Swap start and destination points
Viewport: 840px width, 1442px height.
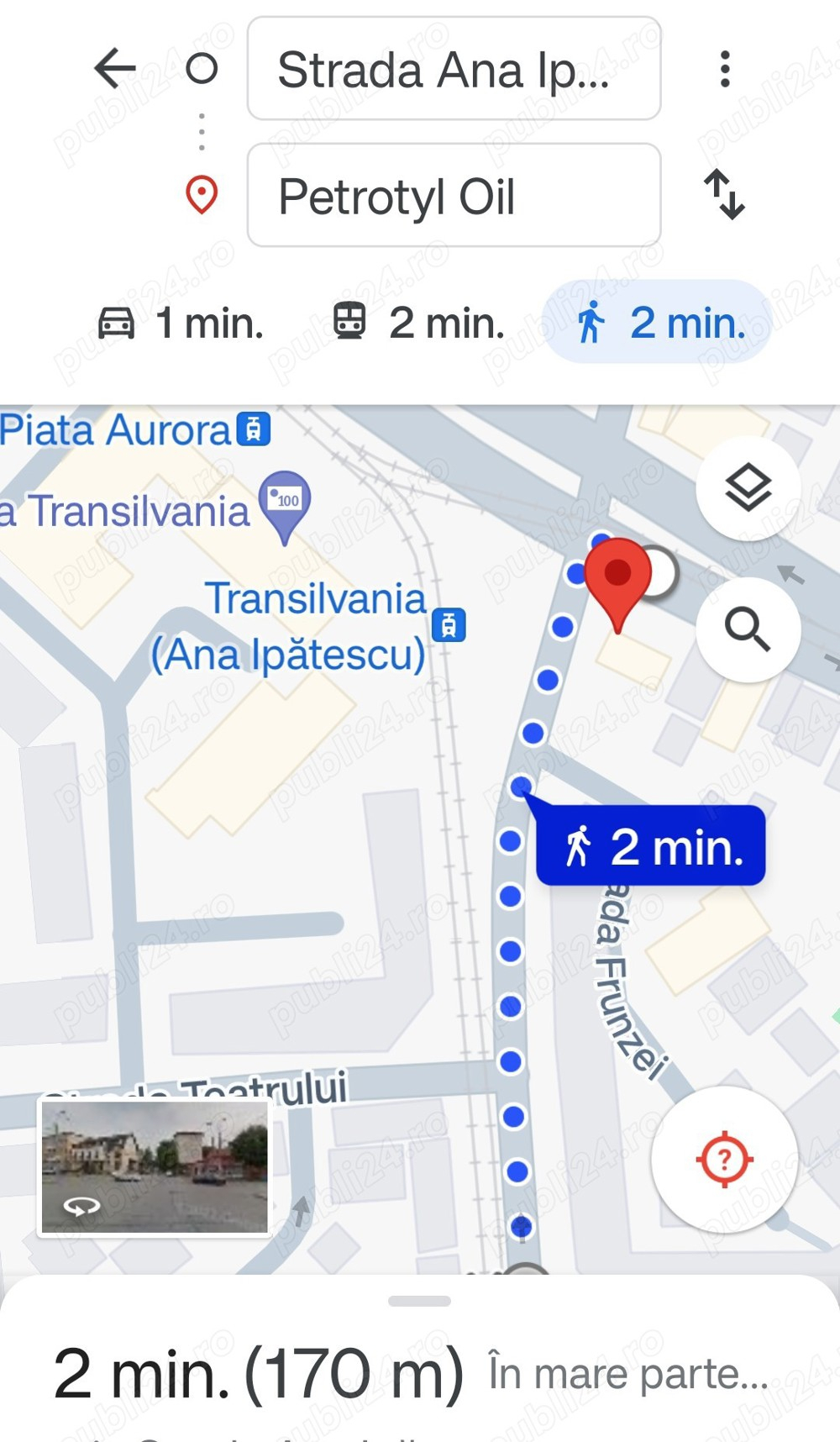pyautogui.click(x=724, y=194)
